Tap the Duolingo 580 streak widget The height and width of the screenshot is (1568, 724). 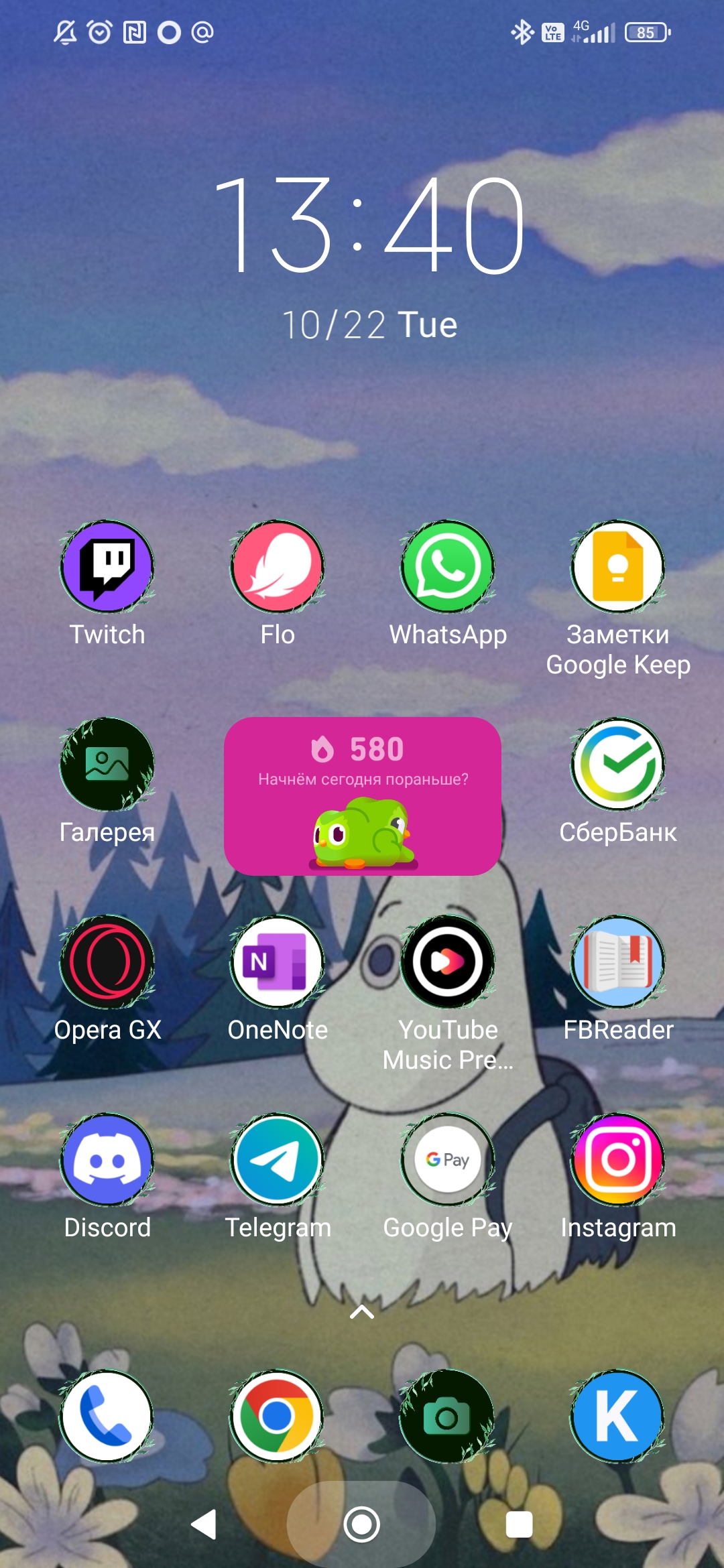(363, 796)
